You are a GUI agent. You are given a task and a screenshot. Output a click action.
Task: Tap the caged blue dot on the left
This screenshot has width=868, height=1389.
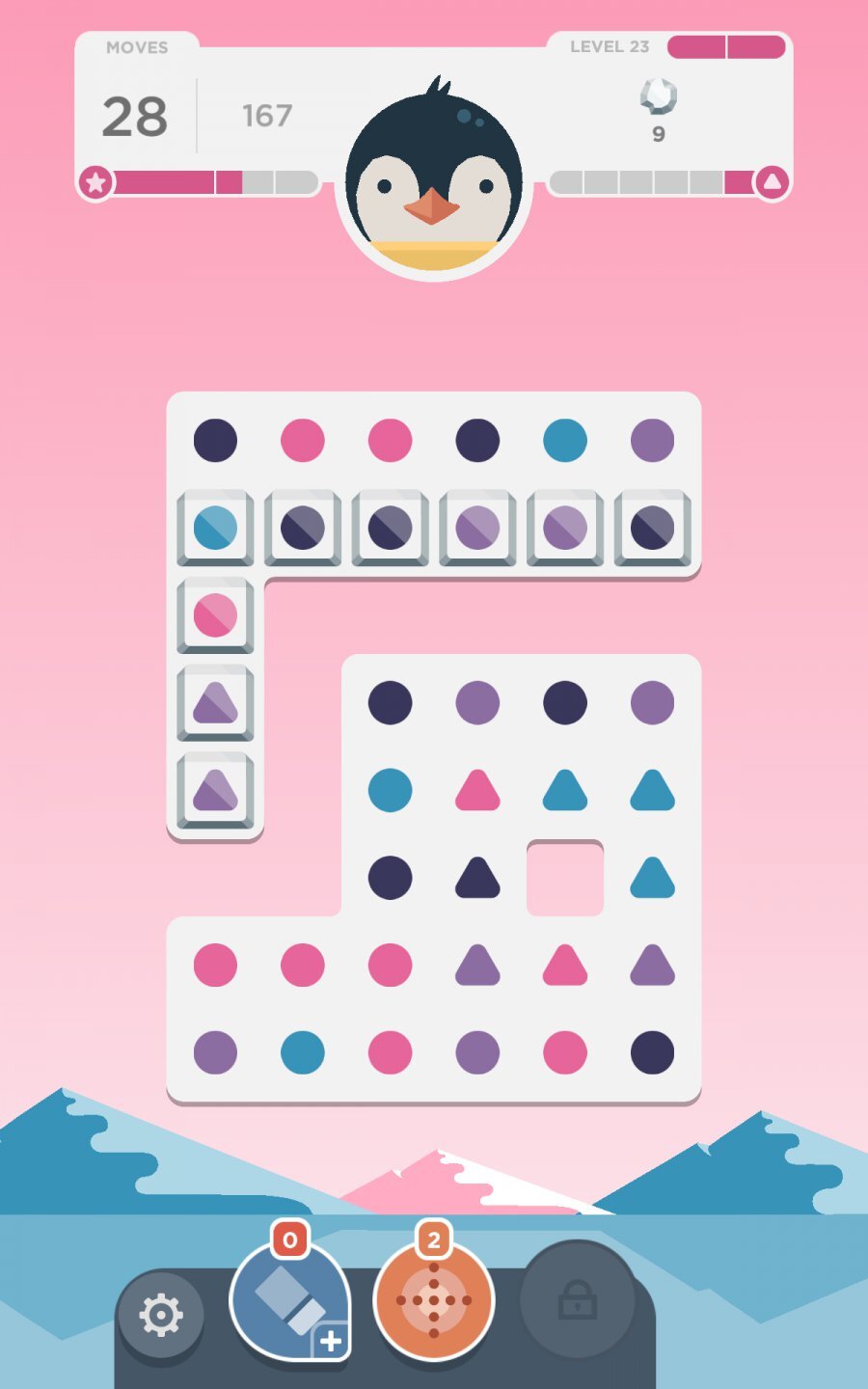coord(215,526)
